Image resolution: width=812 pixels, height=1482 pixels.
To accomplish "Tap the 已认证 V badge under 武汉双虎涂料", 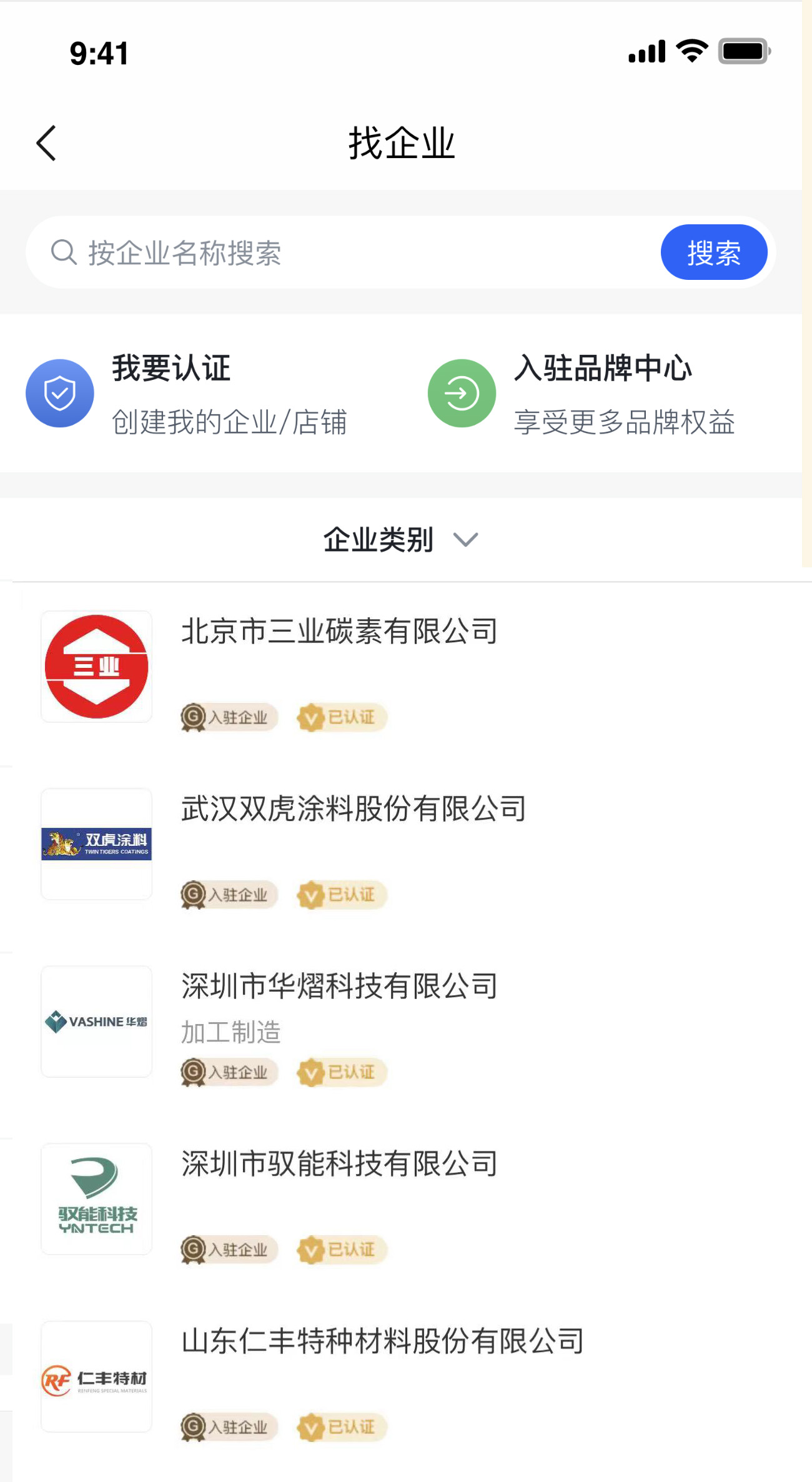I will coord(341,895).
